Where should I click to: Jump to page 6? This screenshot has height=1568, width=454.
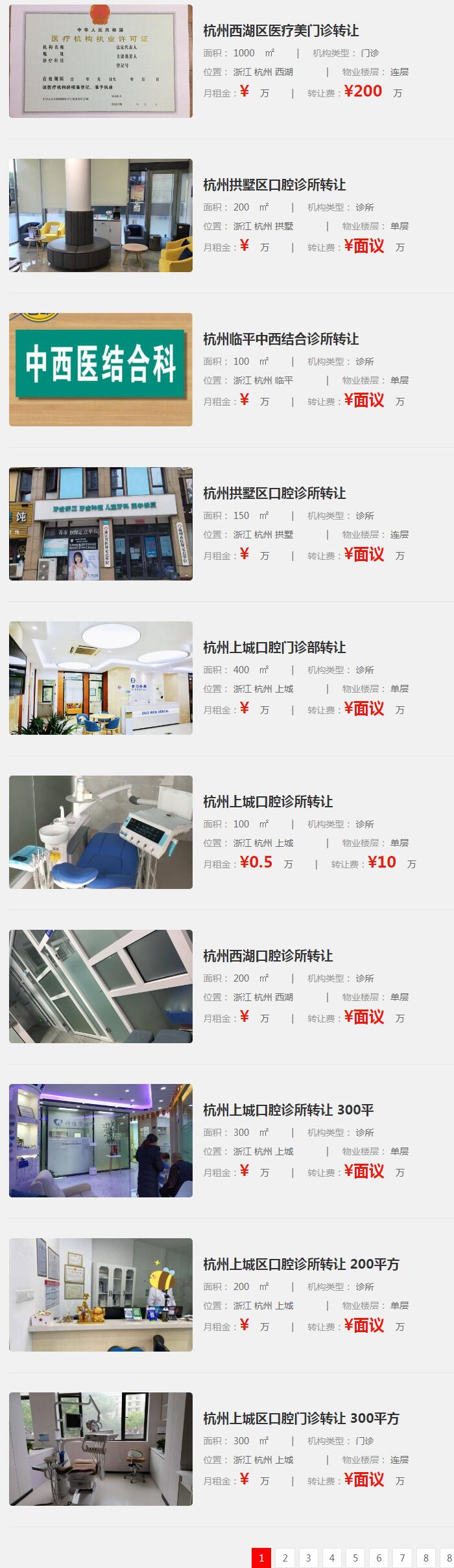[379, 1558]
